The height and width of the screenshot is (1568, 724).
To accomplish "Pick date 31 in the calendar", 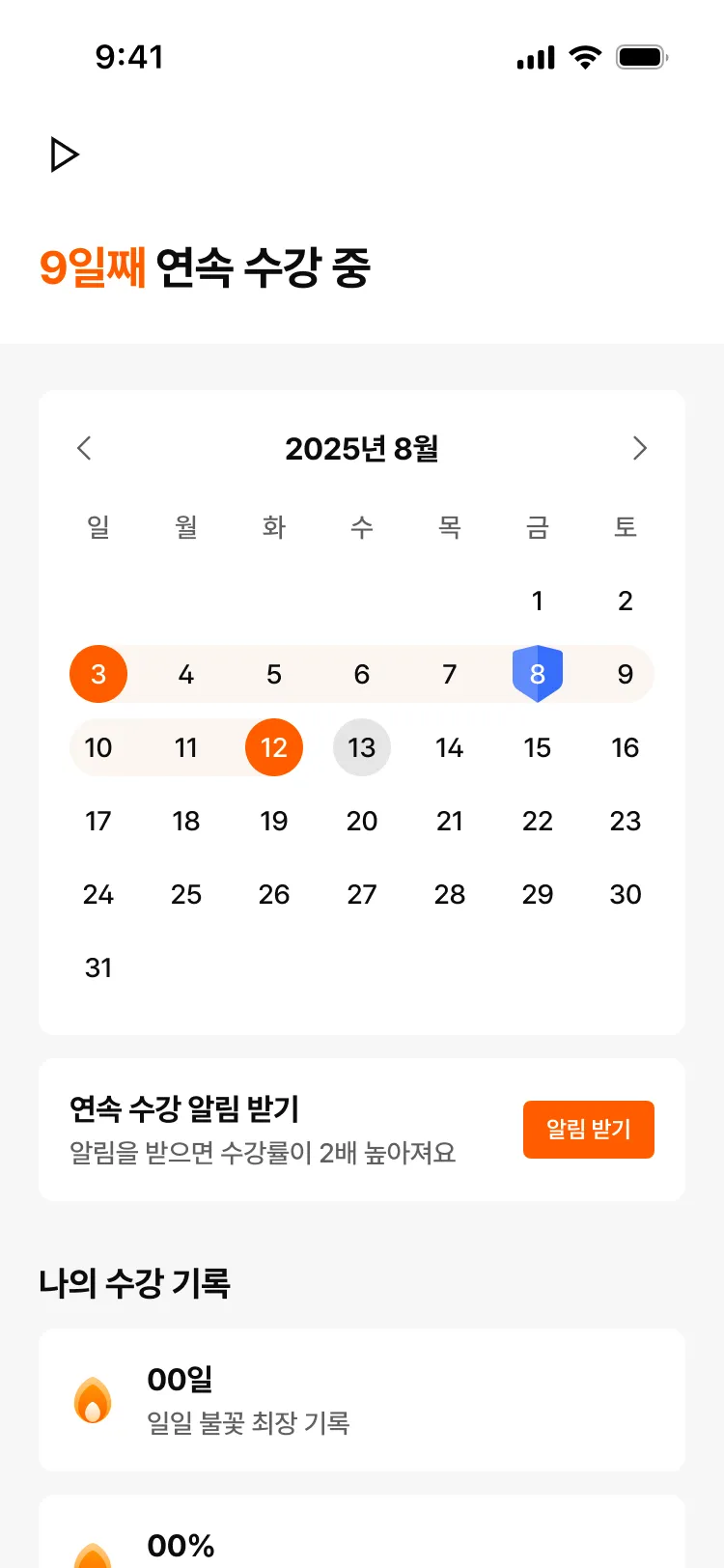I will click(x=98, y=967).
